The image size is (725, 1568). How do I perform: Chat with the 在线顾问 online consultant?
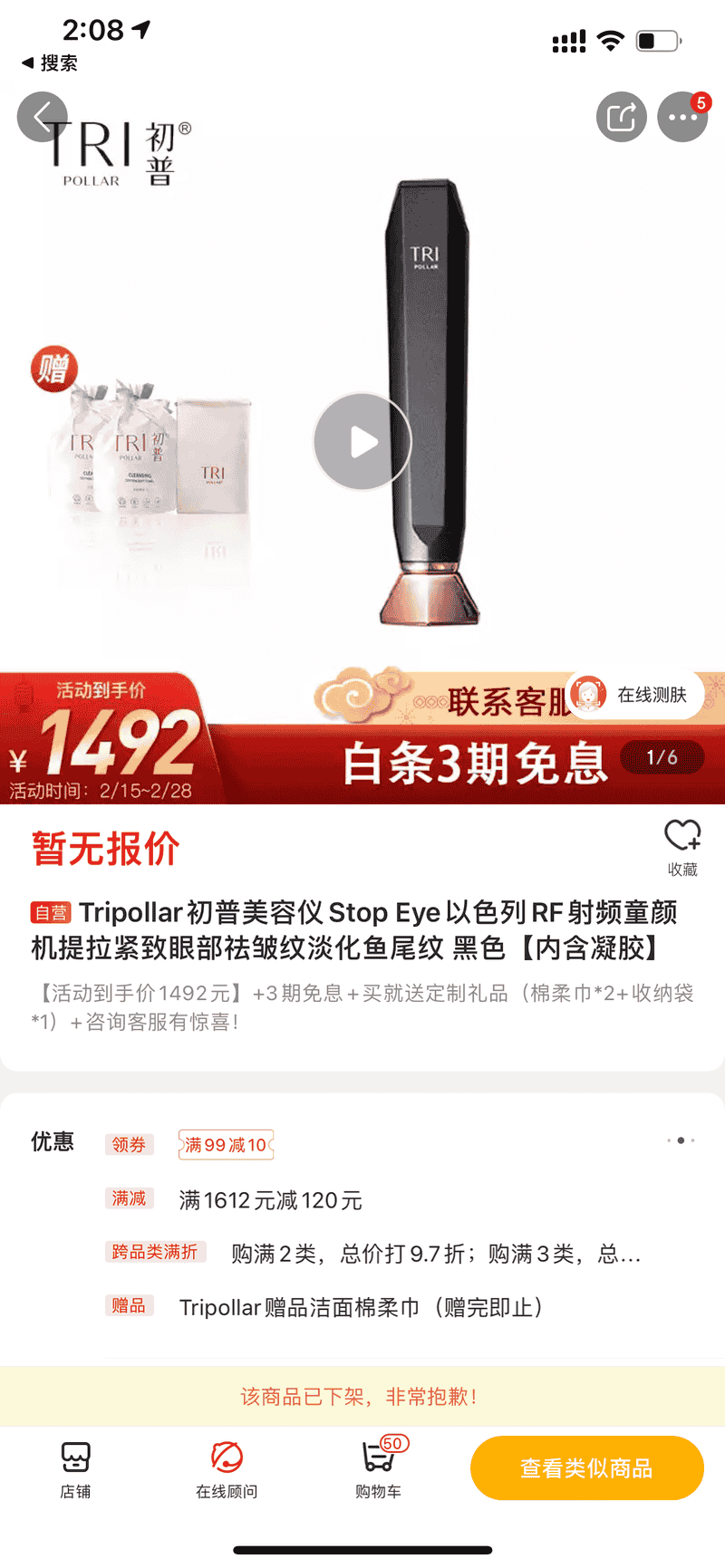227,1467
